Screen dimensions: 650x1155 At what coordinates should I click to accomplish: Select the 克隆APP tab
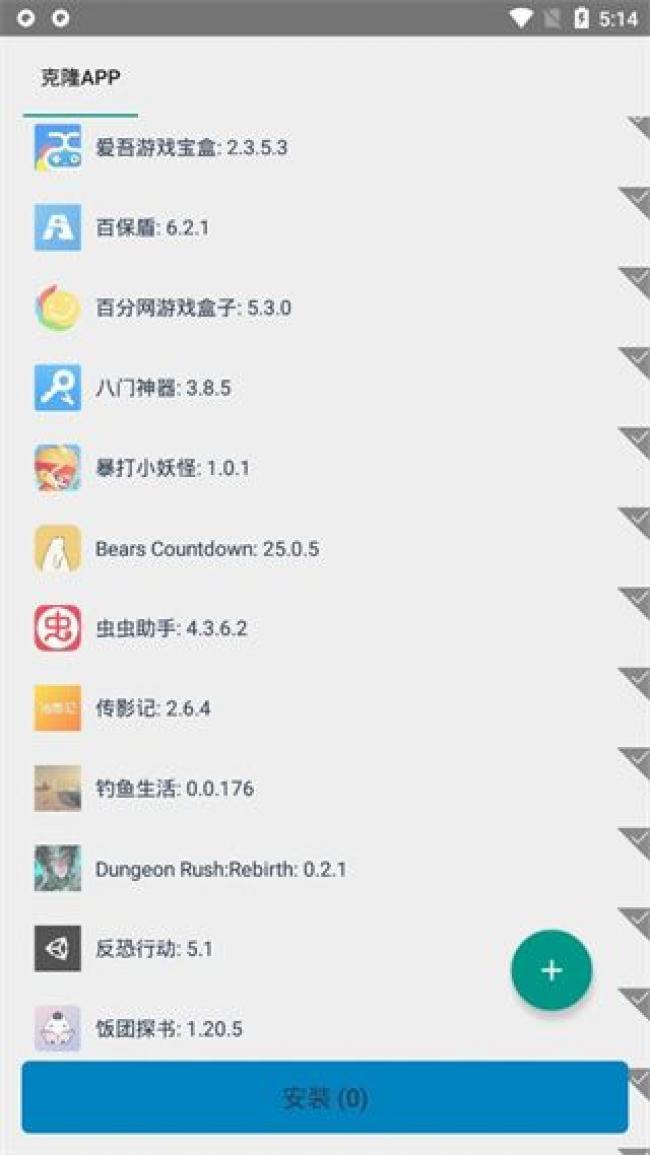click(80, 79)
